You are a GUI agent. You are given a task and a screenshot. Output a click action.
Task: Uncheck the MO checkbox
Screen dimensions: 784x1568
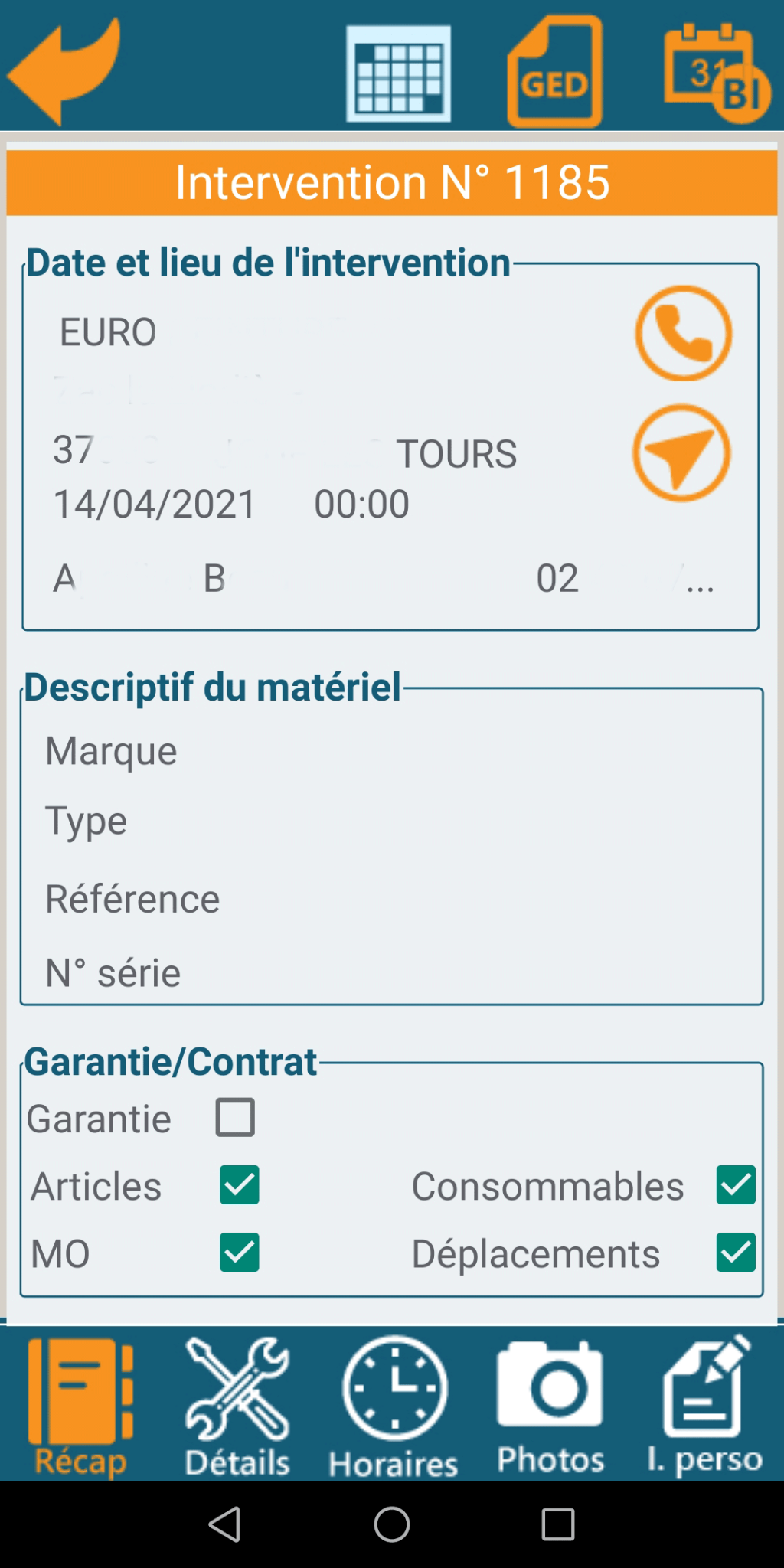click(238, 1253)
